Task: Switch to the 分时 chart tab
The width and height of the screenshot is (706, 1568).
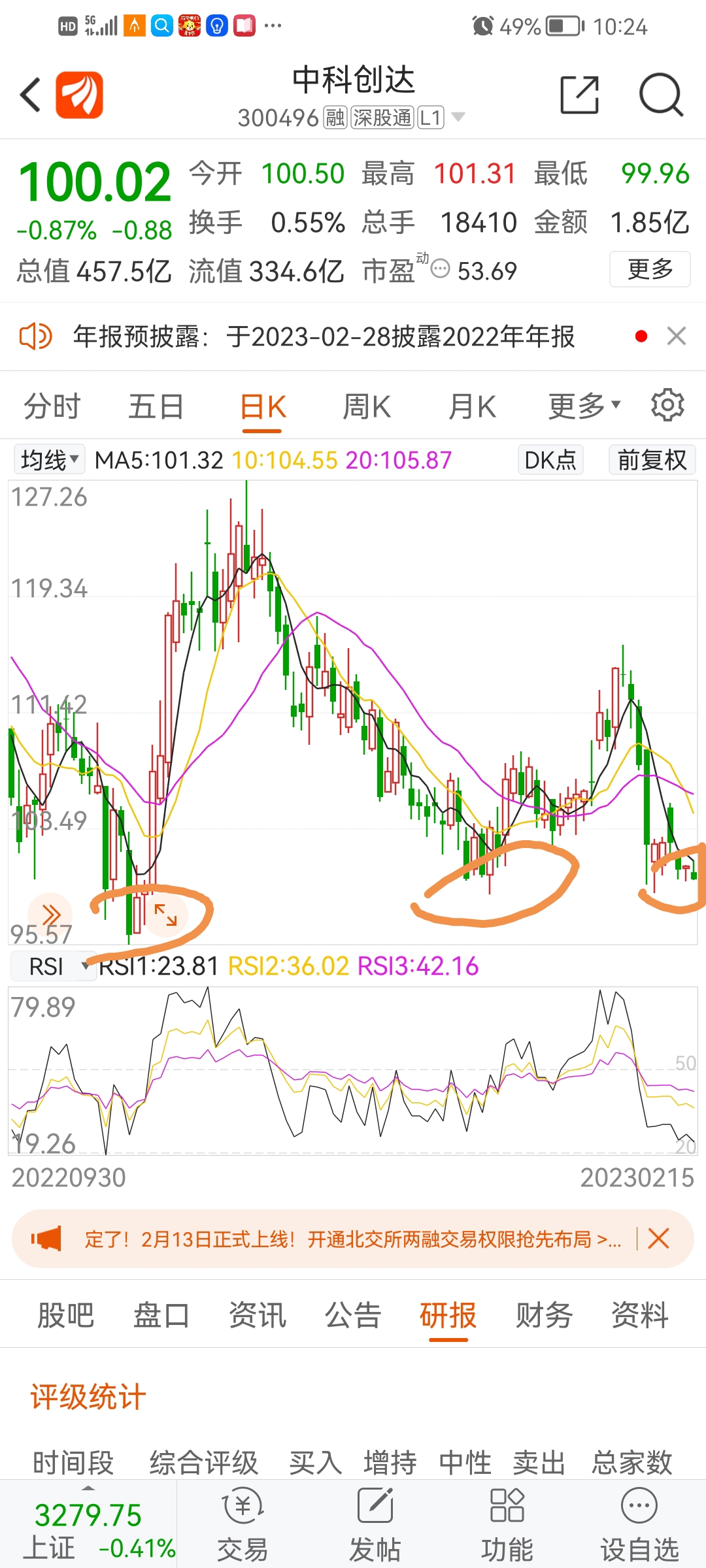Action: 52,406
